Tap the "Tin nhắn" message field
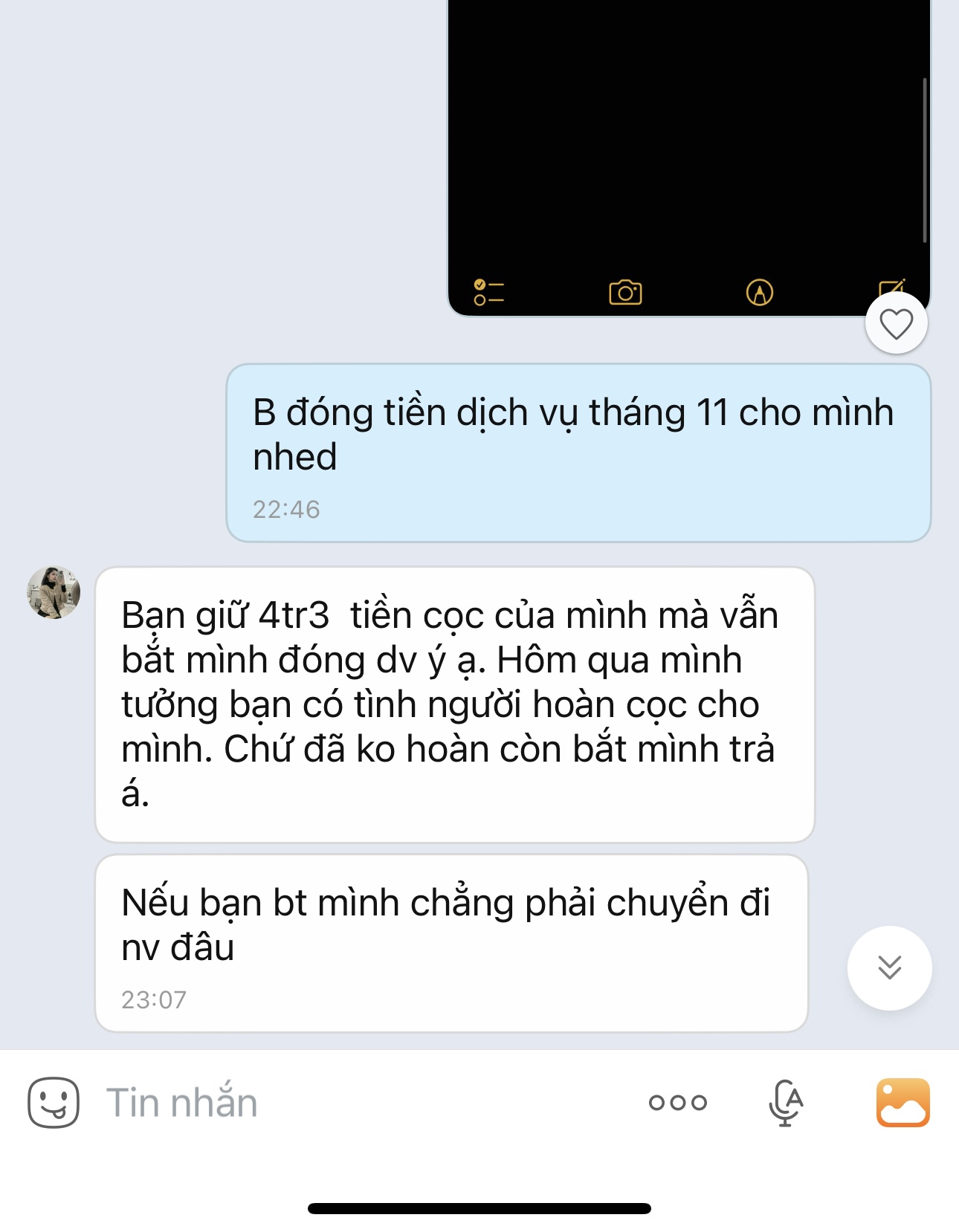This screenshot has height=1232, width=959. (x=357, y=1102)
